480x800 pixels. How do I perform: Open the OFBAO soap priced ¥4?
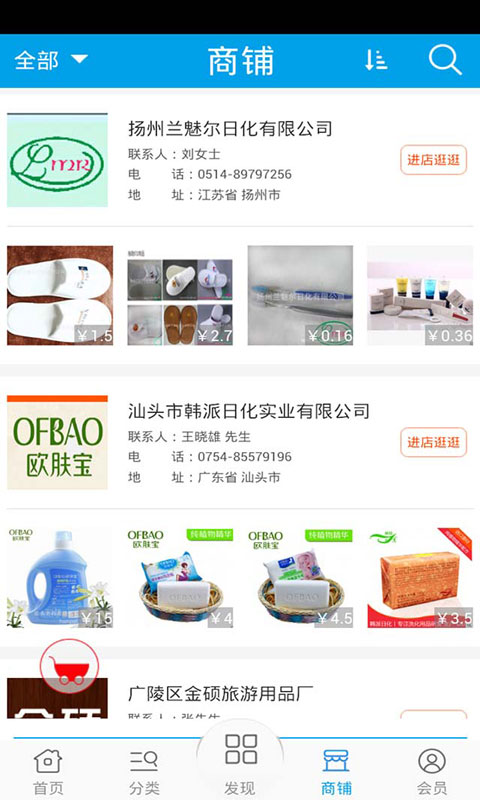pos(180,578)
